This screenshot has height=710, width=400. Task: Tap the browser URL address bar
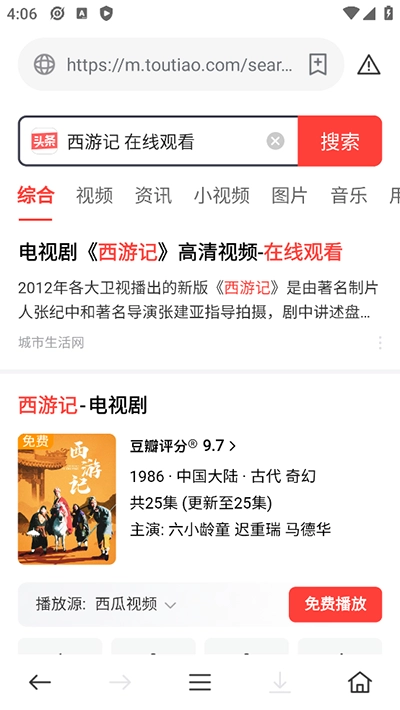pos(180,65)
